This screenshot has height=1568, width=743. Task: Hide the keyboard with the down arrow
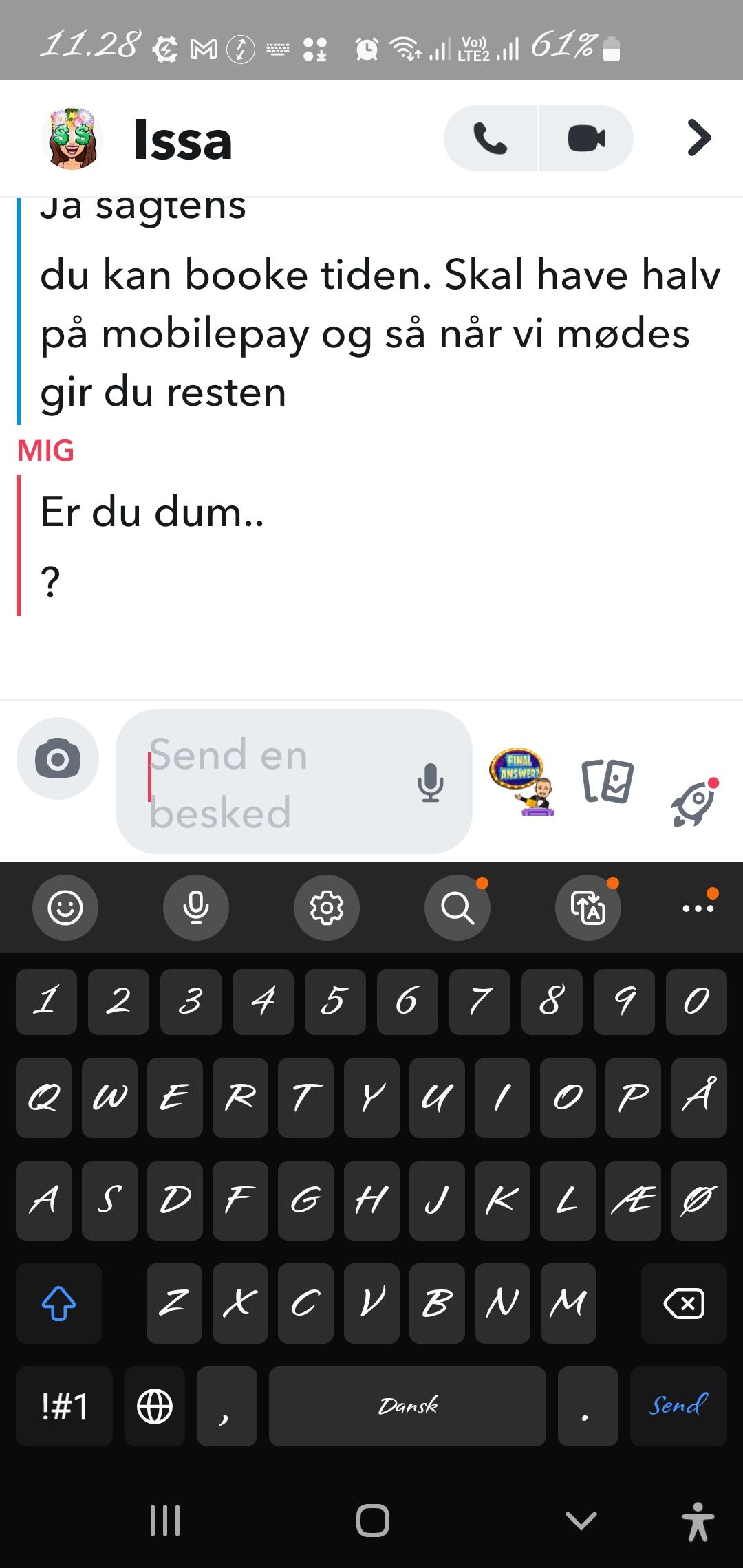(581, 1520)
